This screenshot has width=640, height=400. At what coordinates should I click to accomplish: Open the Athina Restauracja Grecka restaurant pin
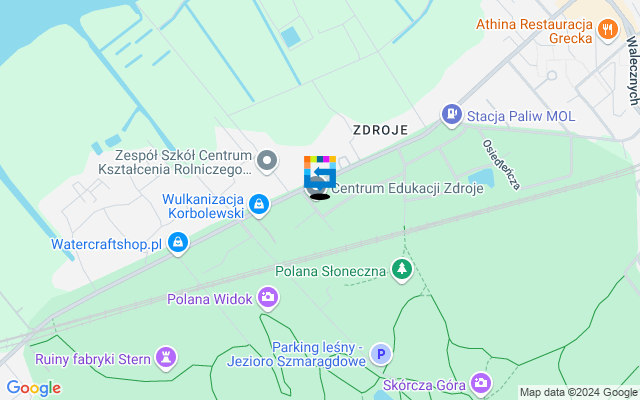pos(607,30)
